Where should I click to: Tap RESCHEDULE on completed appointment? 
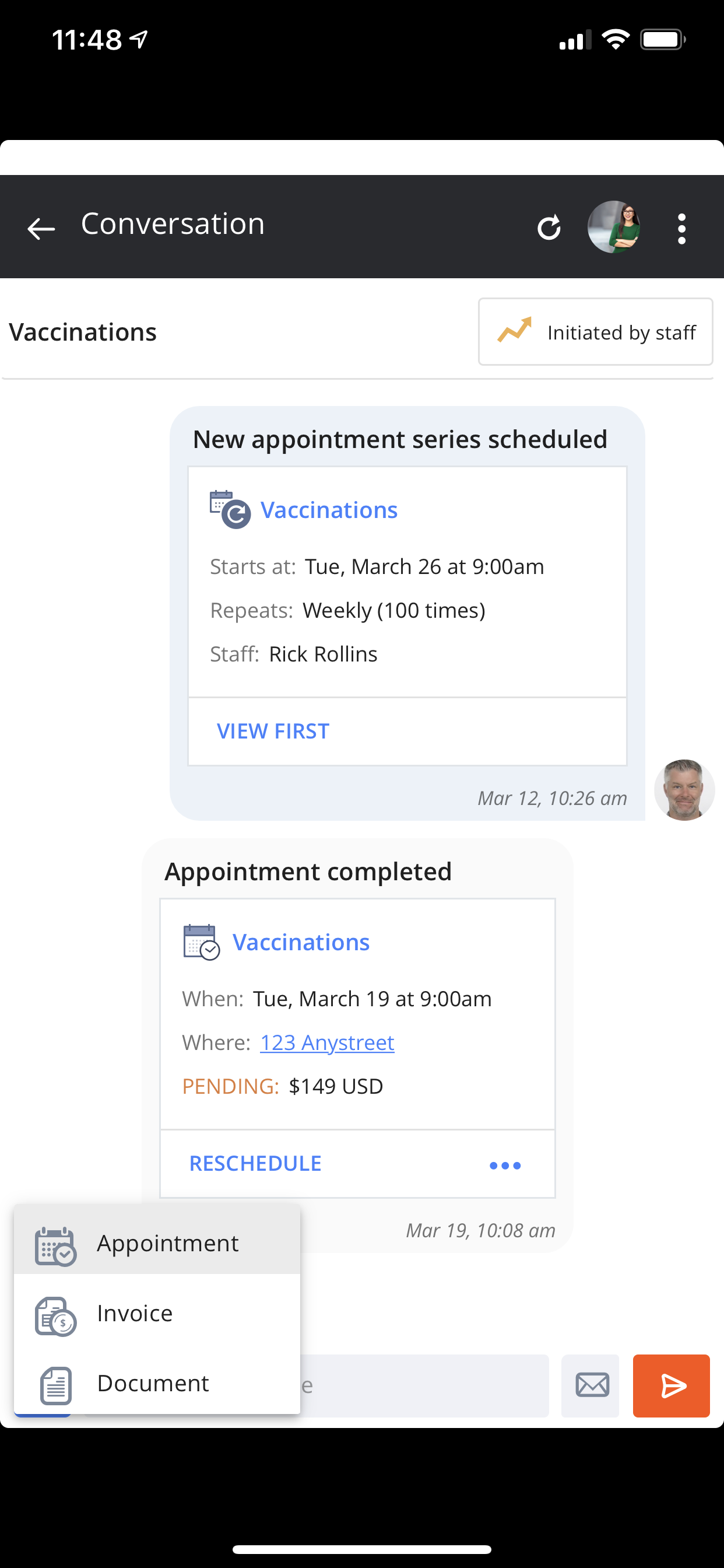pyautogui.click(x=255, y=1163)
